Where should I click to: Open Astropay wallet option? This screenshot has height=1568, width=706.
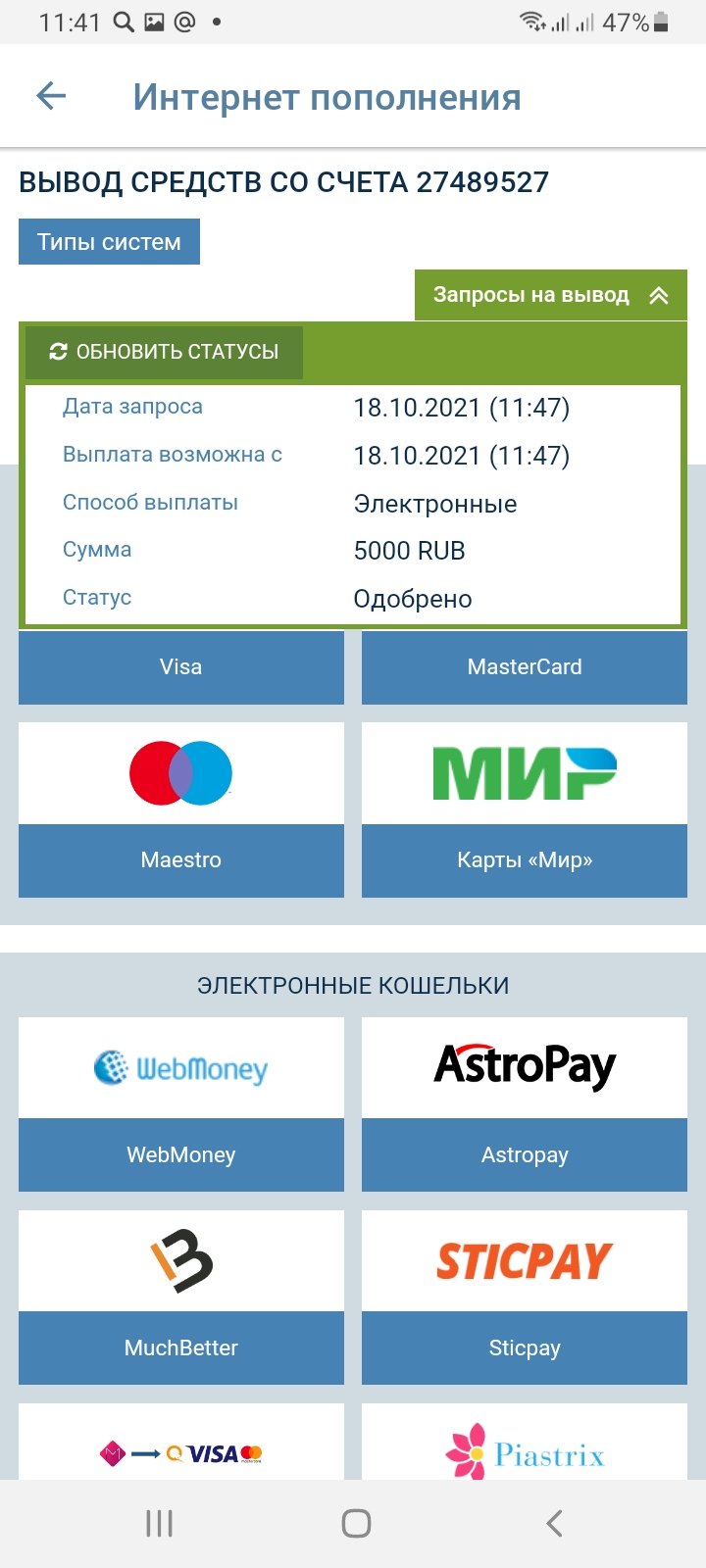[x=525, y=1103]
